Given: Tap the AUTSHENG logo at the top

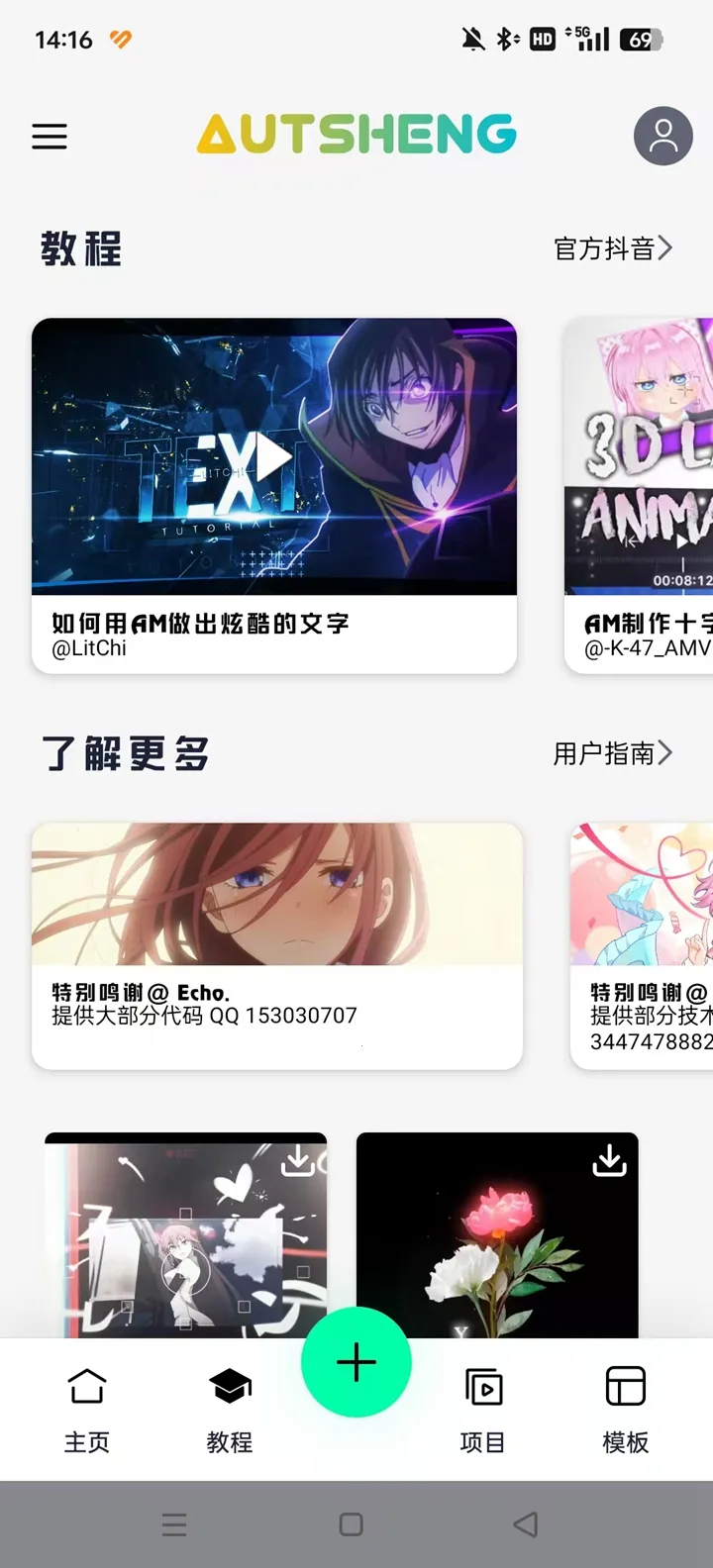Looking at the screenshot, I should tap(356, 134).
